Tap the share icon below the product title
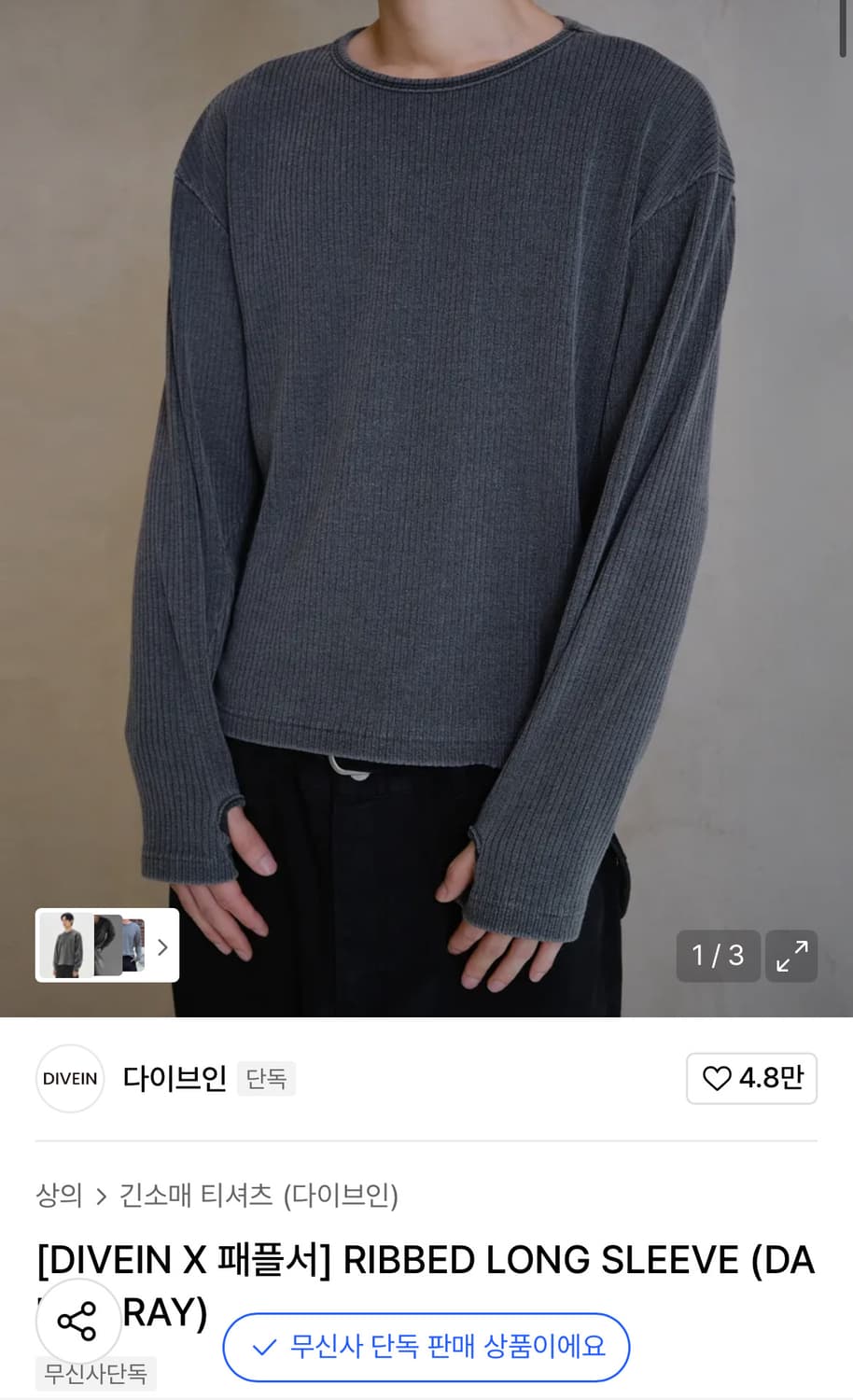 tap(78, 1320)
